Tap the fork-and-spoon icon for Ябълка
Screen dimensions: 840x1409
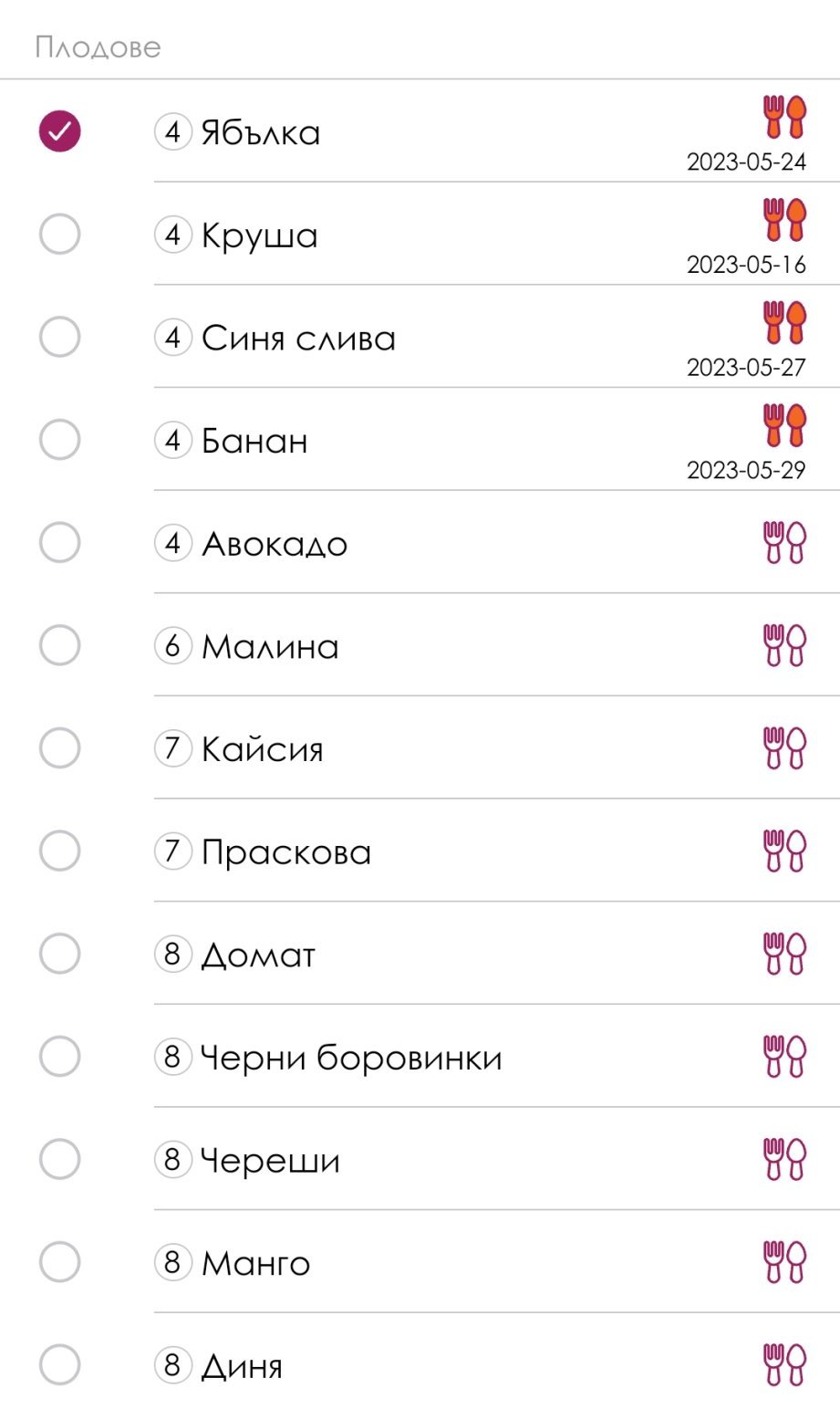point(784,117)
